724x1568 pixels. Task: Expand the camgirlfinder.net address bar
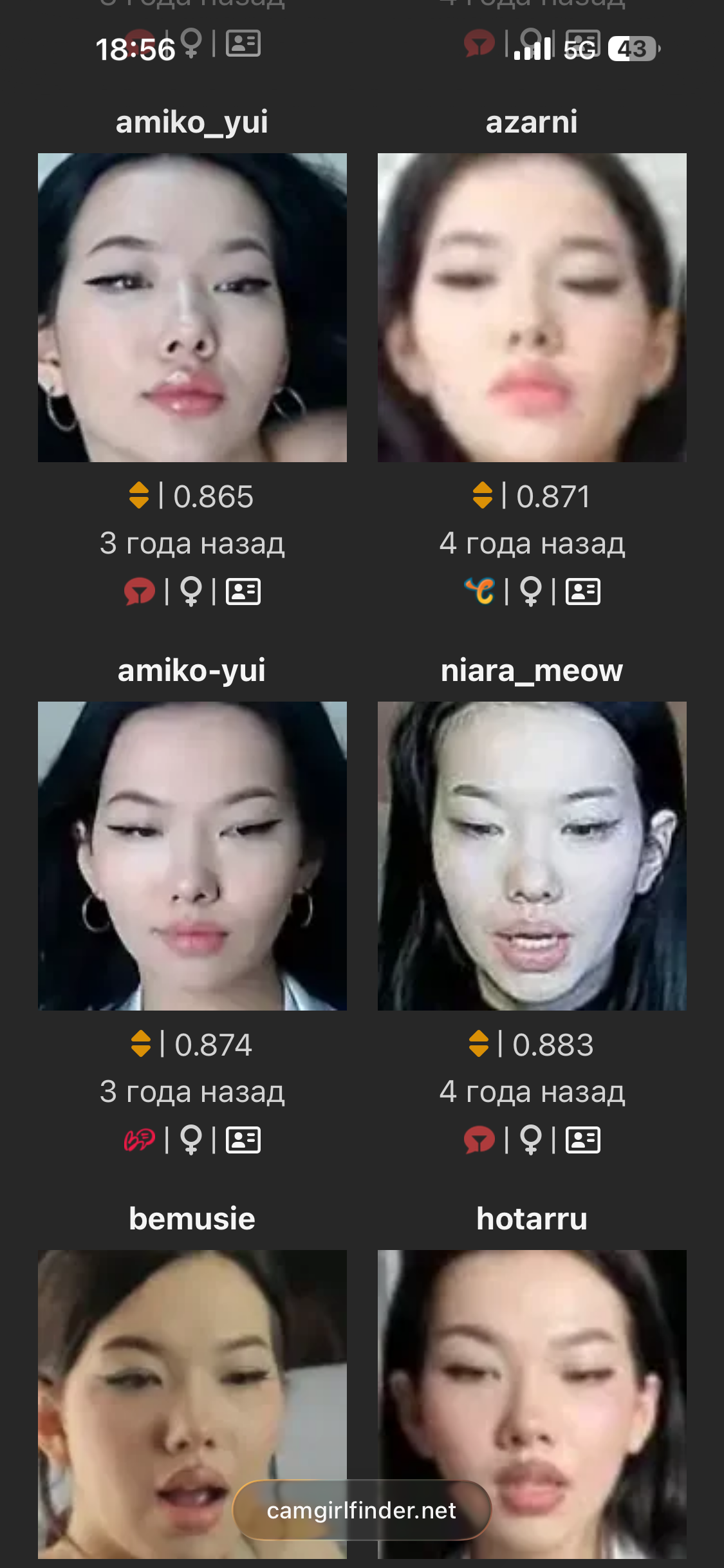coord(362,1510)
